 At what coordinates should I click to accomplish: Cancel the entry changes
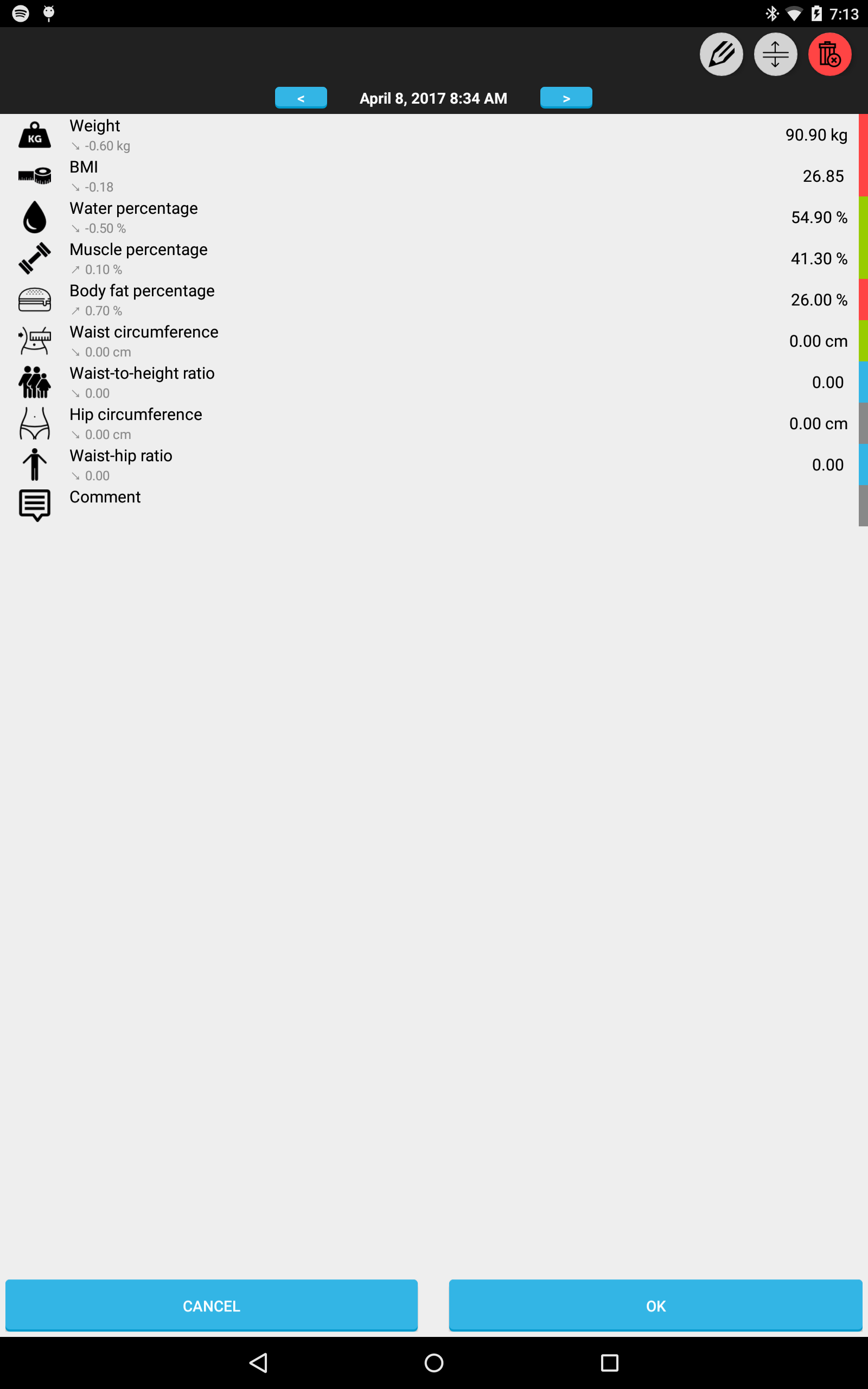211,1306
